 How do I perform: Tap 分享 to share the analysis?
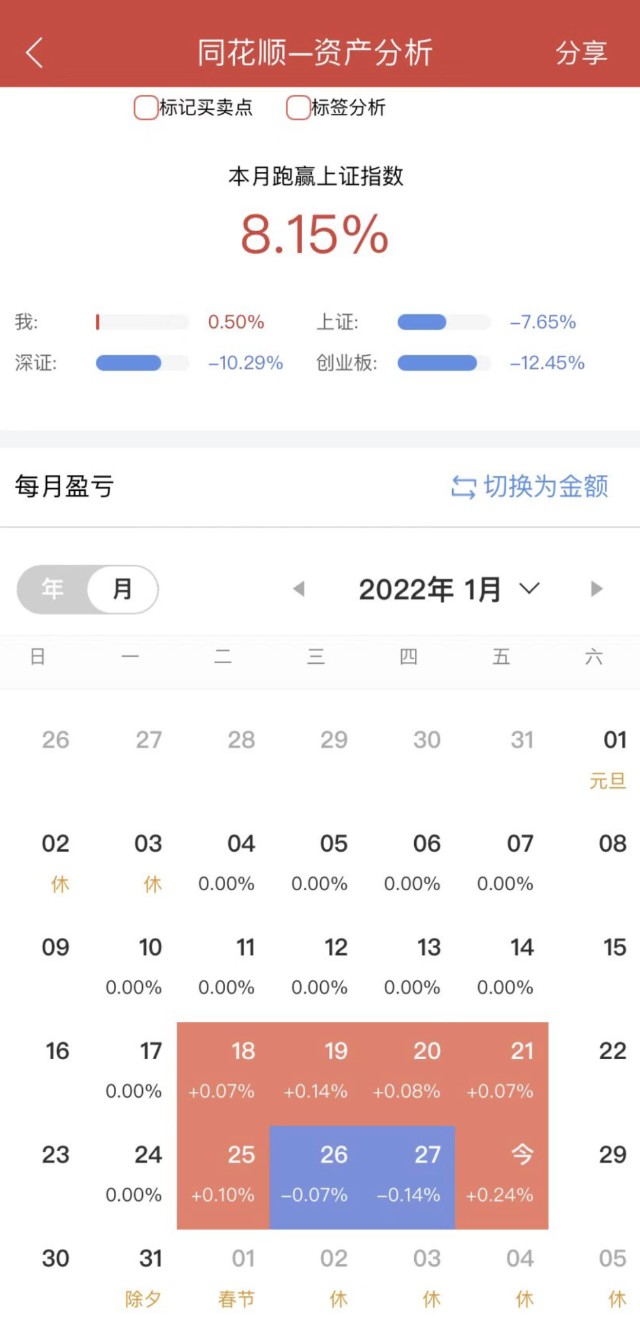581,53
